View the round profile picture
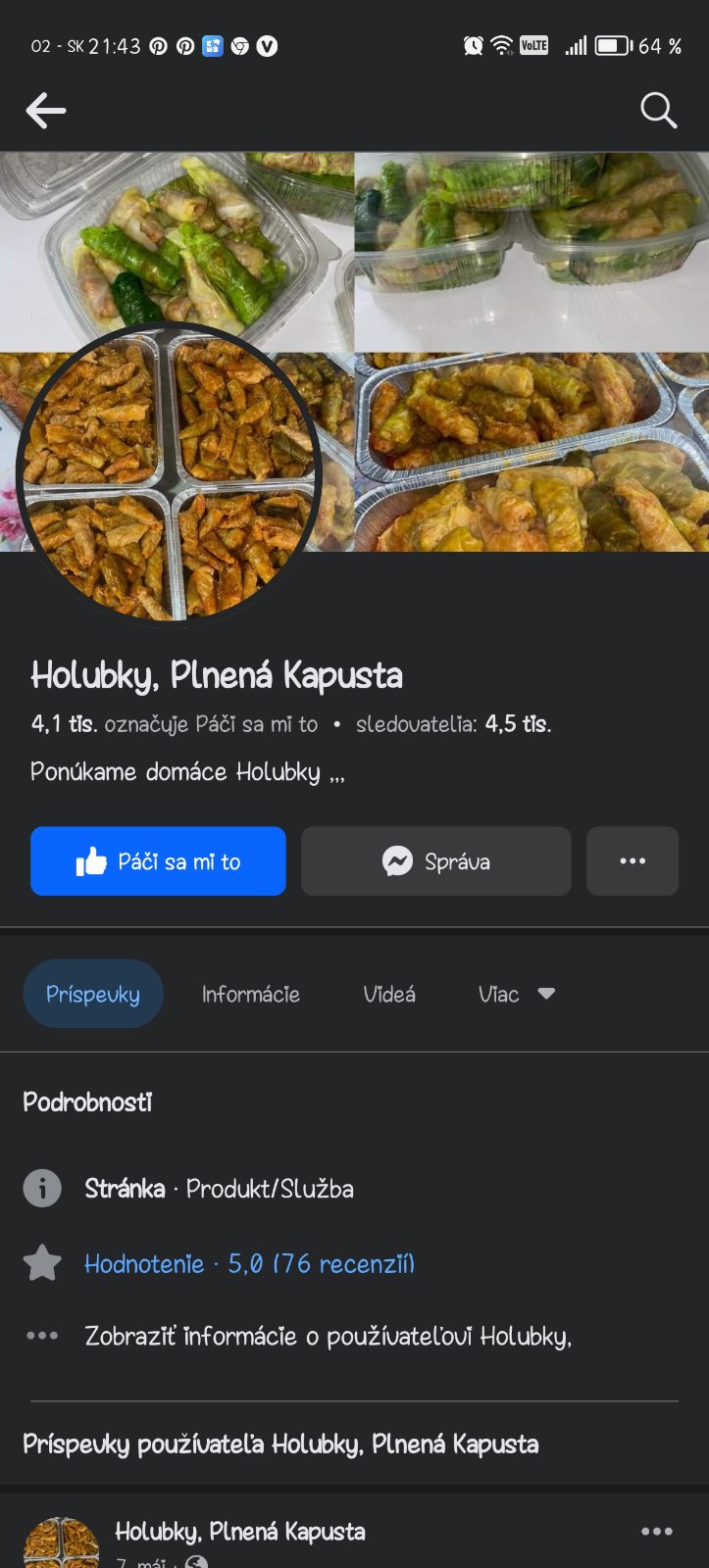The height and width of the screenshot is (1568, 709). click(169, 473)
